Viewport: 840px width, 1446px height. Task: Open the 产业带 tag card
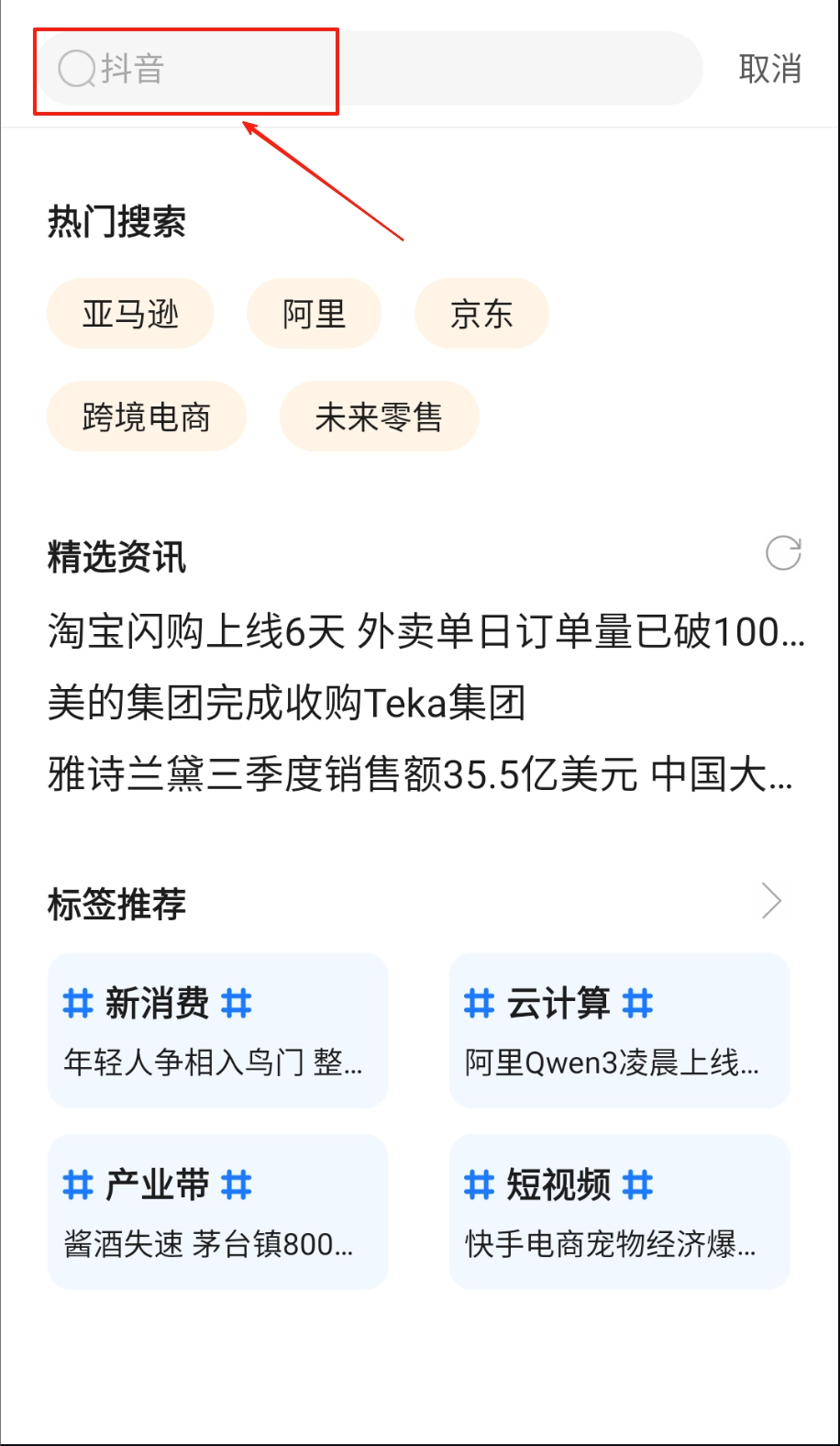point(217,1211)
